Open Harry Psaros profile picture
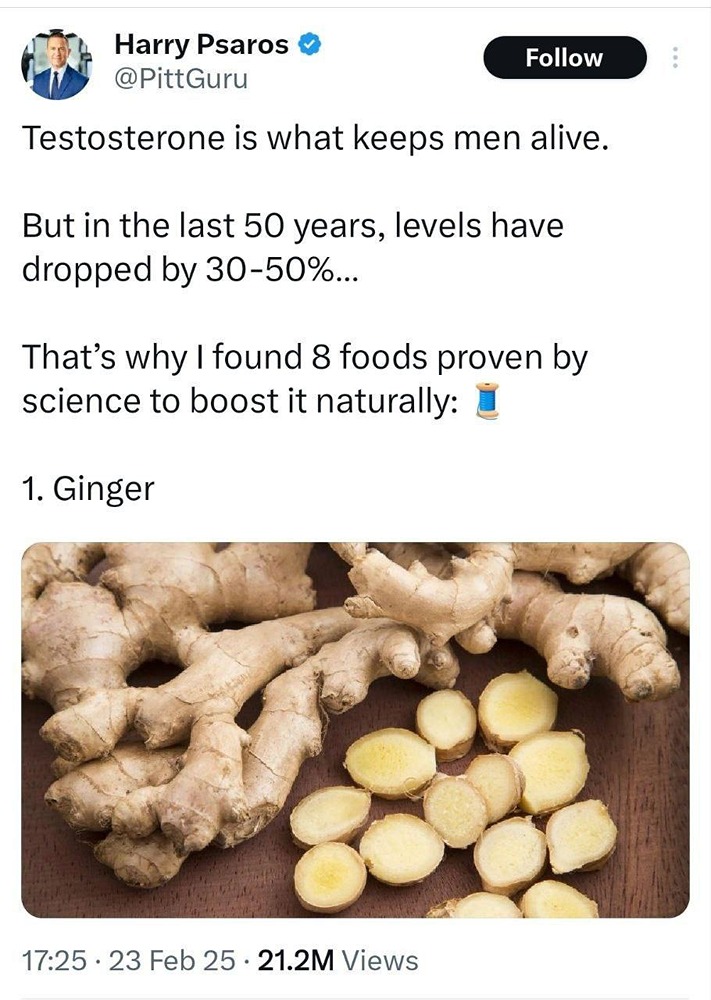 coord(54,64)
